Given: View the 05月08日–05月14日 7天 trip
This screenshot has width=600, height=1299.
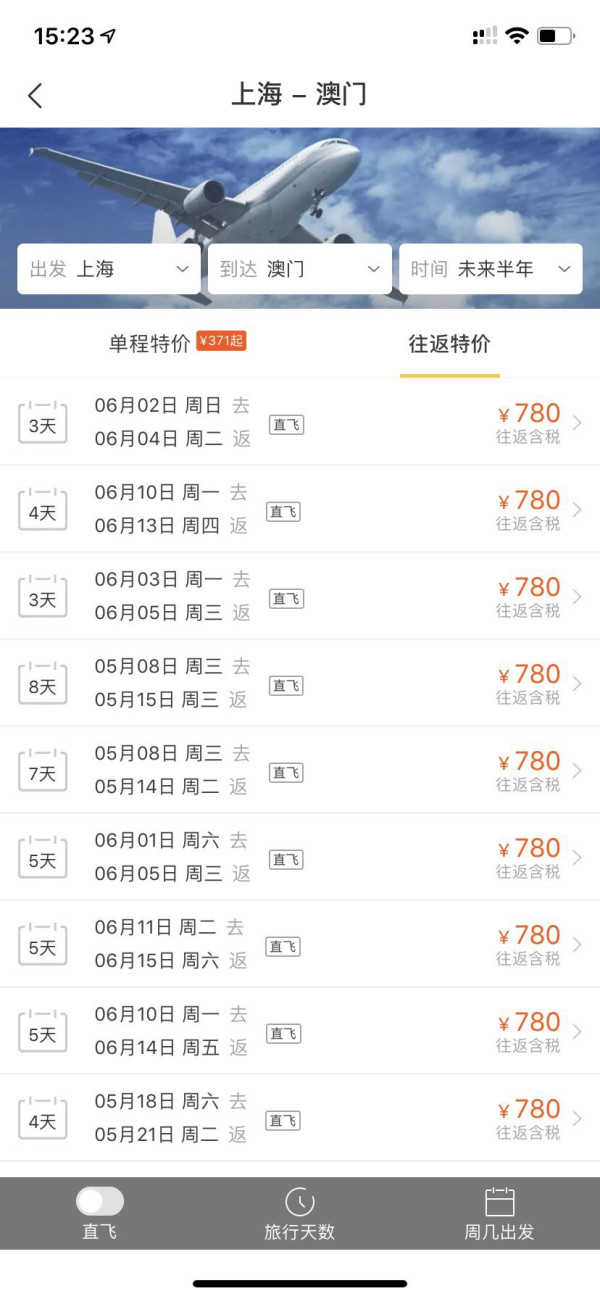Looking at the screenshot, I should (300, 770).
